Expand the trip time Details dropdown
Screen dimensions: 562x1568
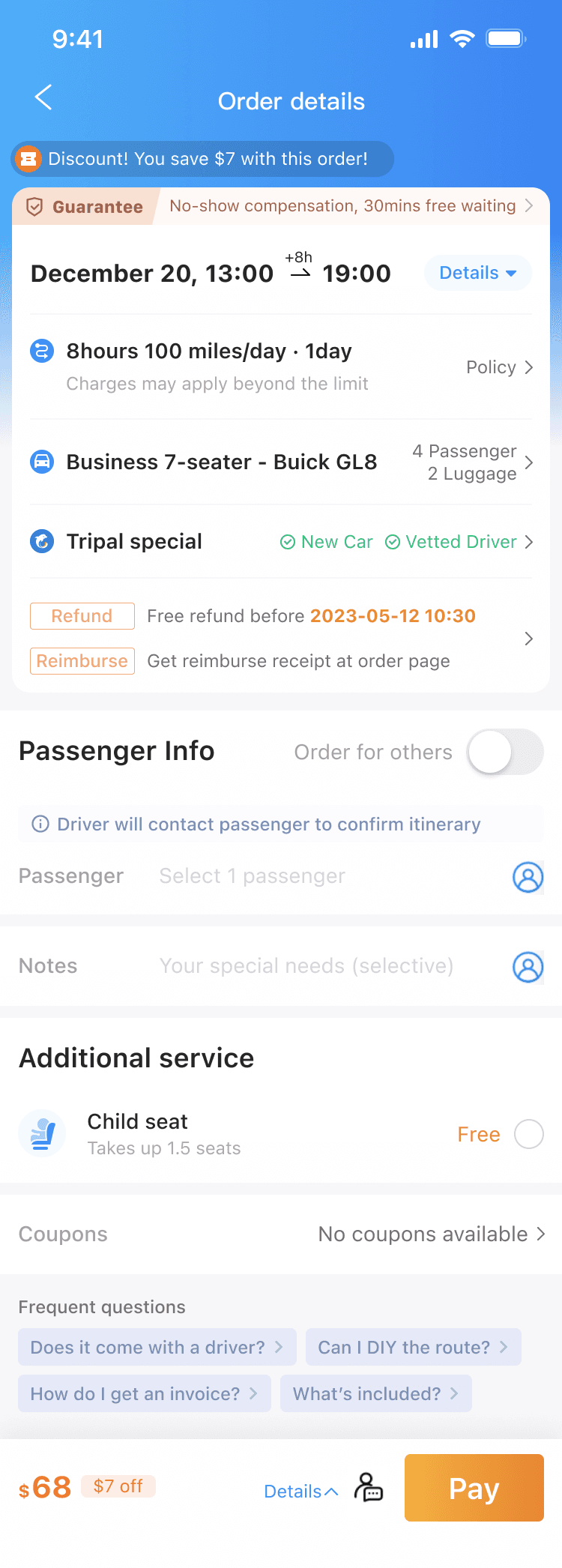(x=478, y=273)
